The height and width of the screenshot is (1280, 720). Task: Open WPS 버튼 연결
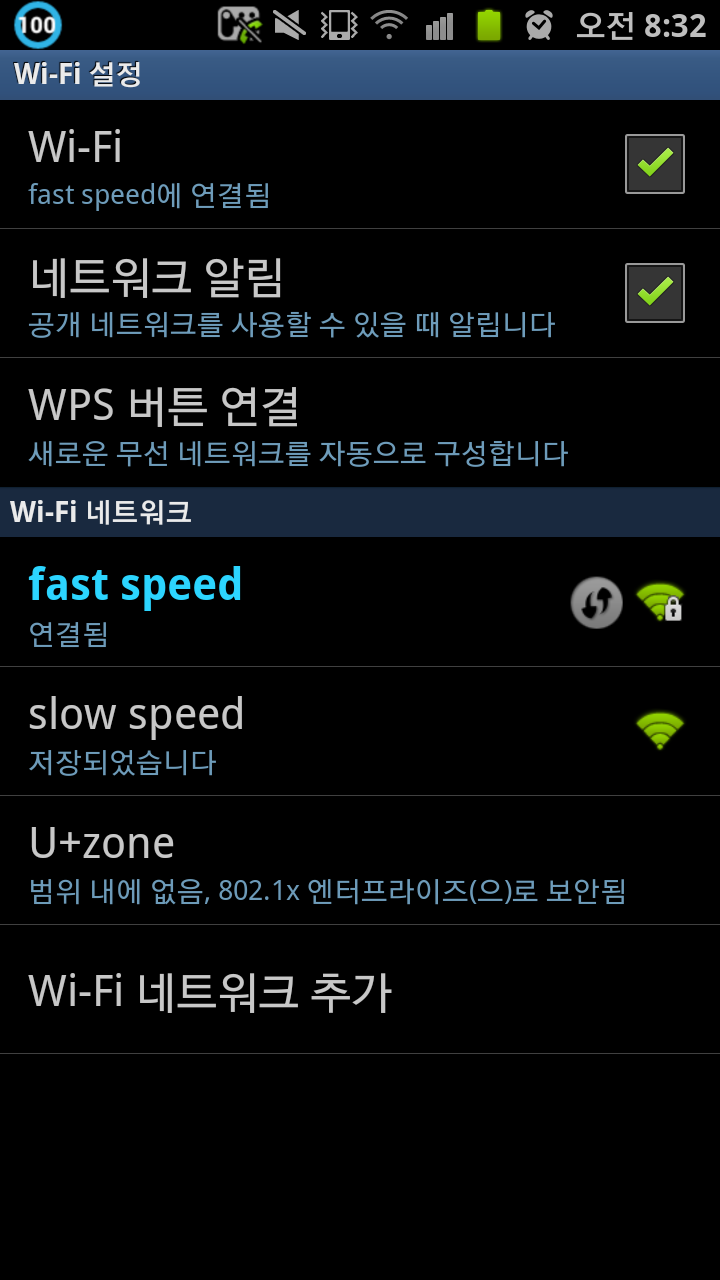click(300, 423)
